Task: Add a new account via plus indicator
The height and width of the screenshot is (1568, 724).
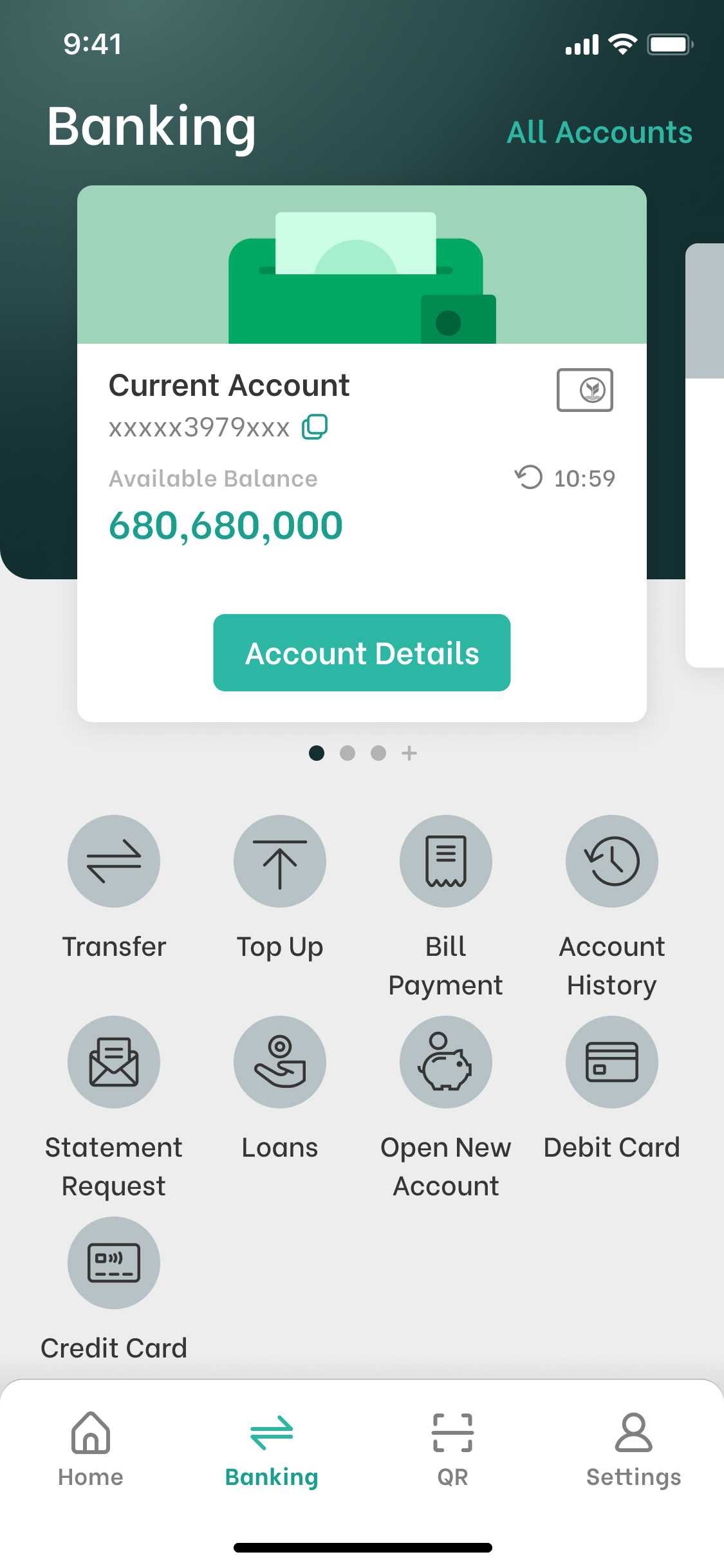Action: (x=409, y=753)
